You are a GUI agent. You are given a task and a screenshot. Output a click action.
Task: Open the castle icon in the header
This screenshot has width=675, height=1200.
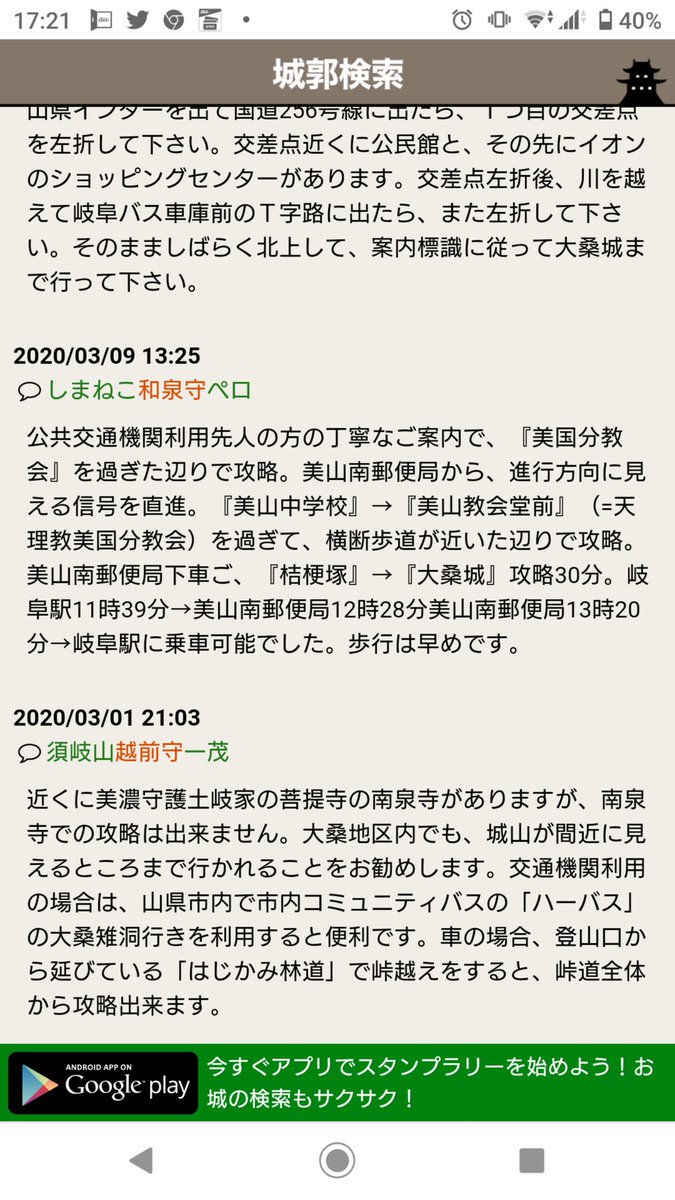641,80
